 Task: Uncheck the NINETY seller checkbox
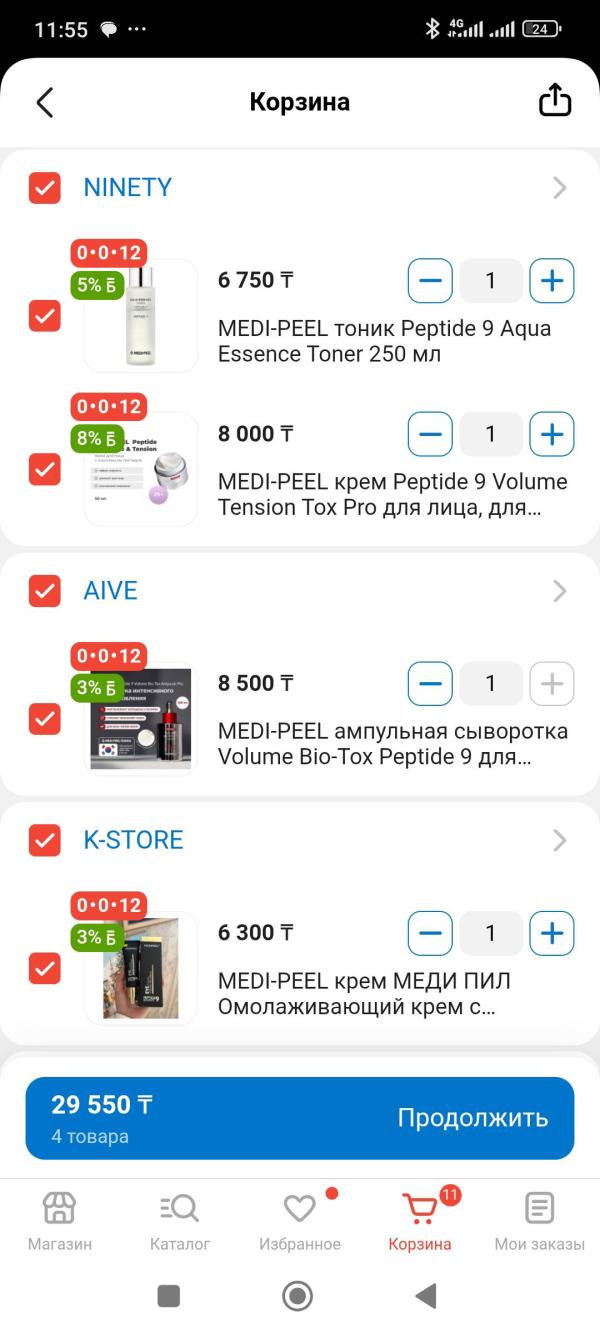[45, 188]
